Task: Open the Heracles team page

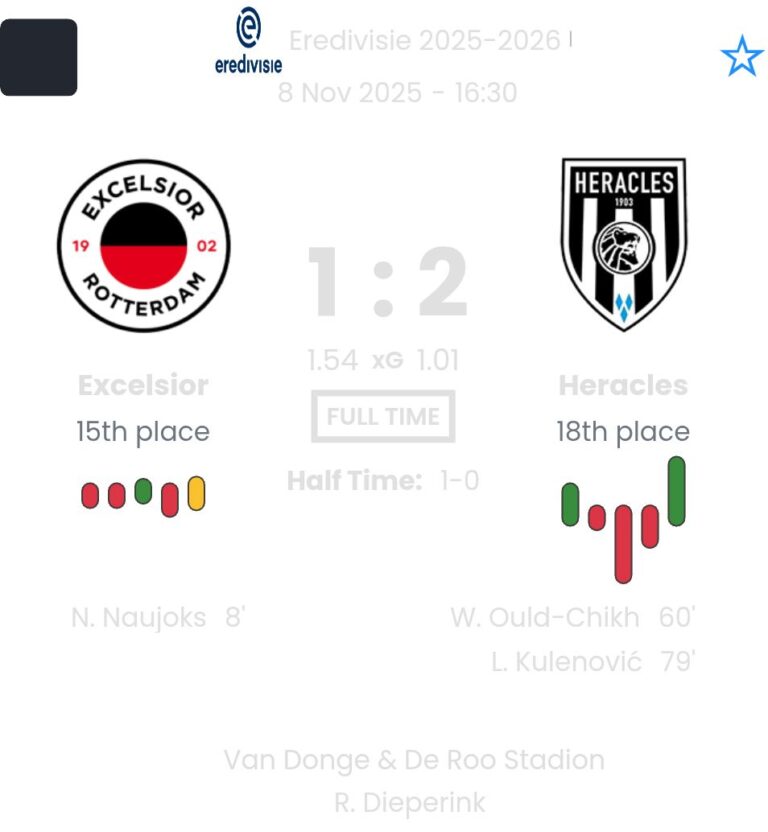Action: 623,246
